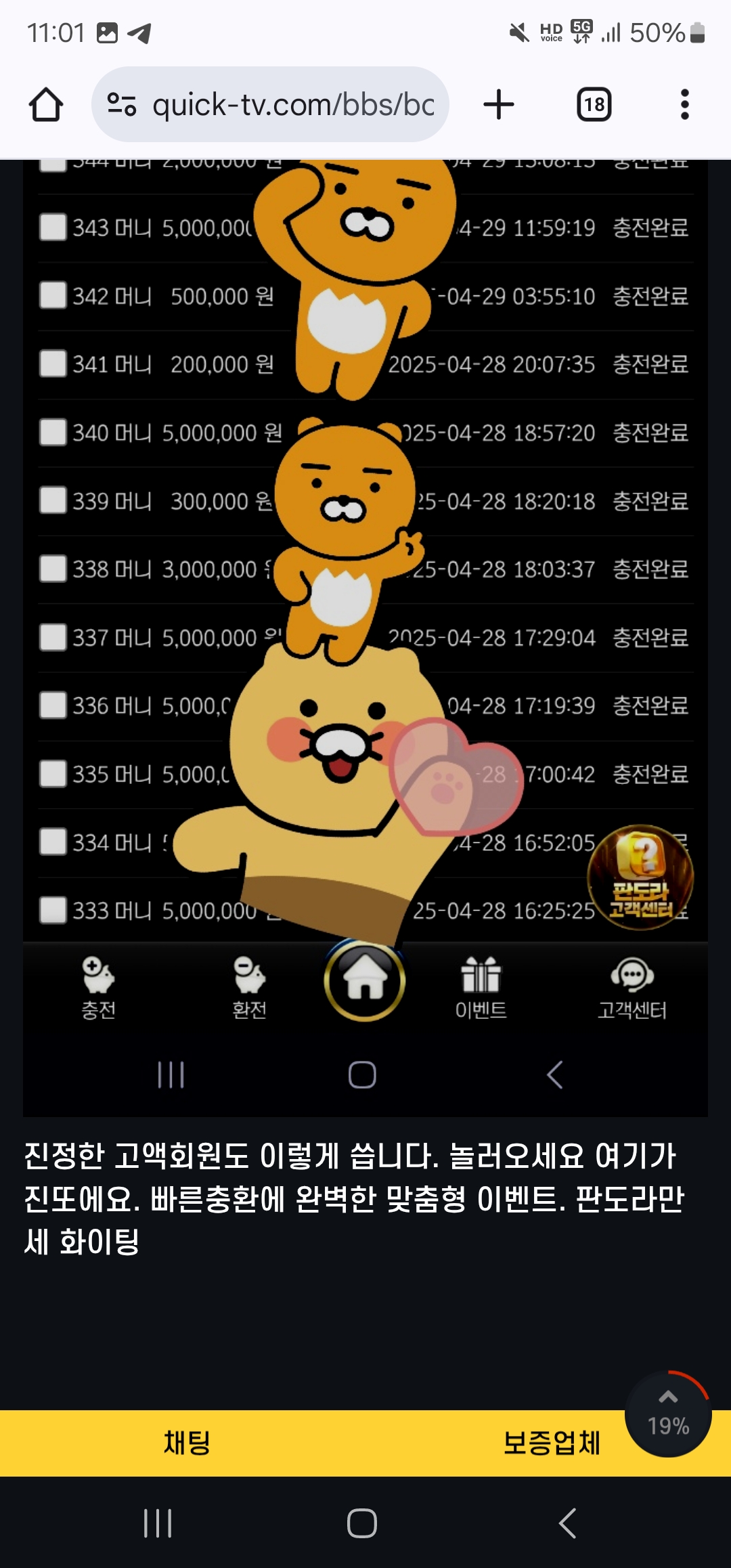Screen dimensions: 731x1568
Task: Open recent apps from the navigation bar
Action: [158, 1523]
